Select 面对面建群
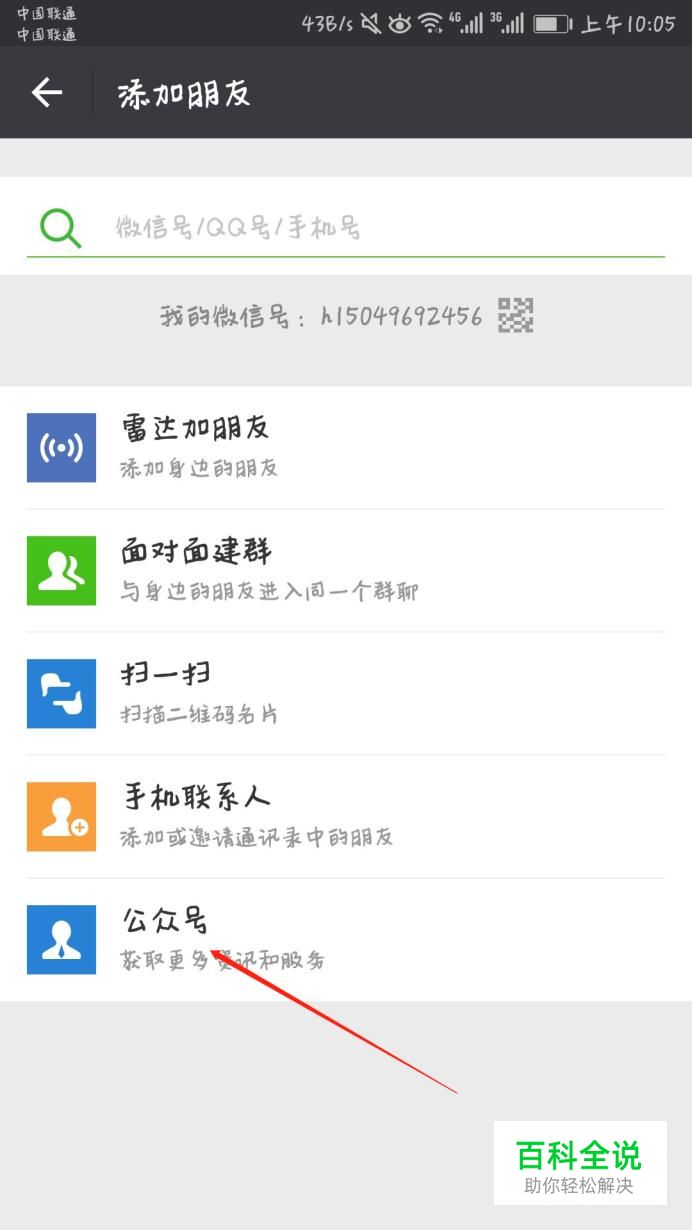 point(346,570)
